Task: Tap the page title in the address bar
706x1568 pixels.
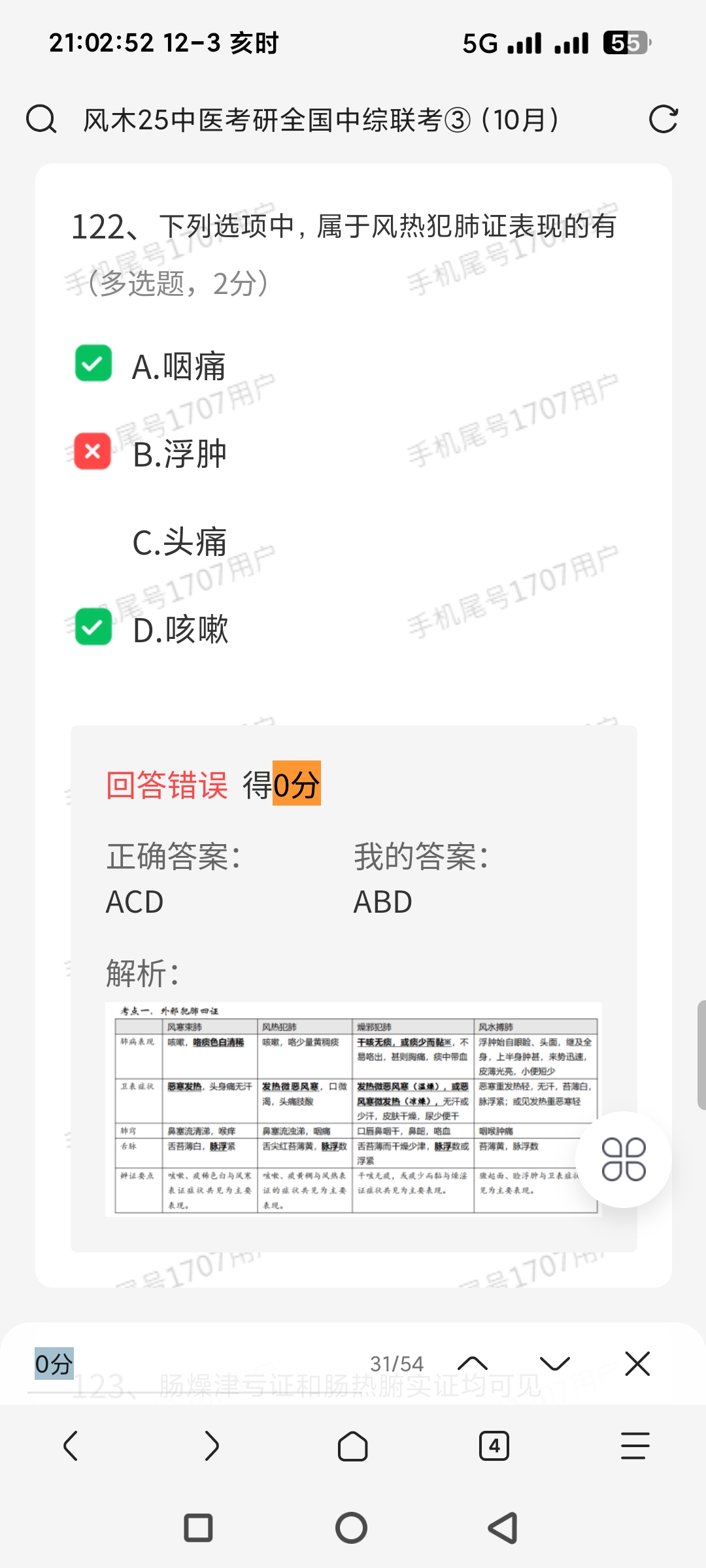Action: (320, 120)
